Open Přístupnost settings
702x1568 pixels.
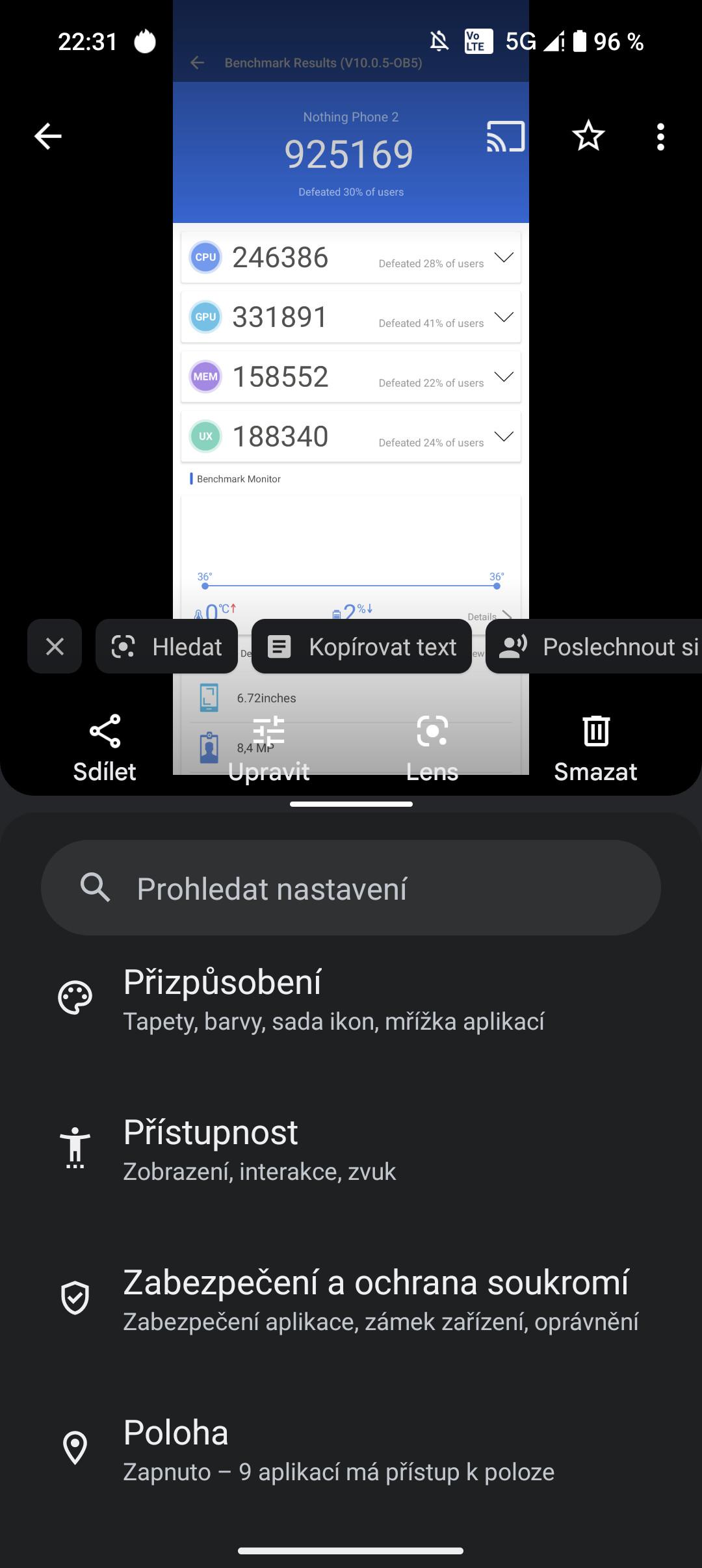pos(351,1149)
